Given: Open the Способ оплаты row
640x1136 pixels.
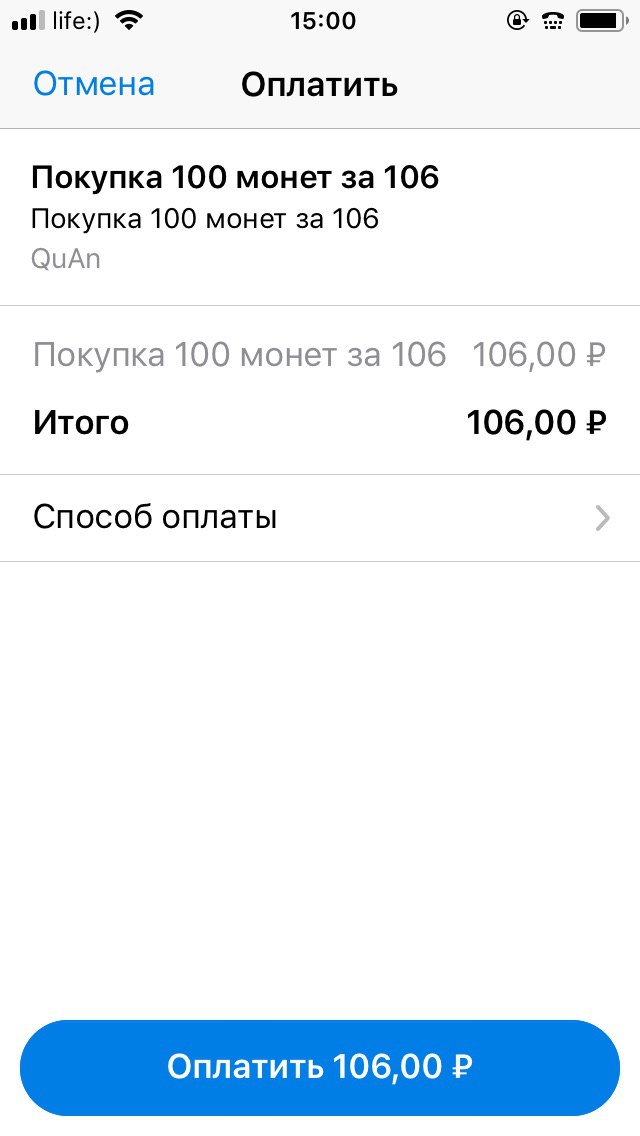Looking at the screenshot, I should pyautogui.click(x=320, y=518).
